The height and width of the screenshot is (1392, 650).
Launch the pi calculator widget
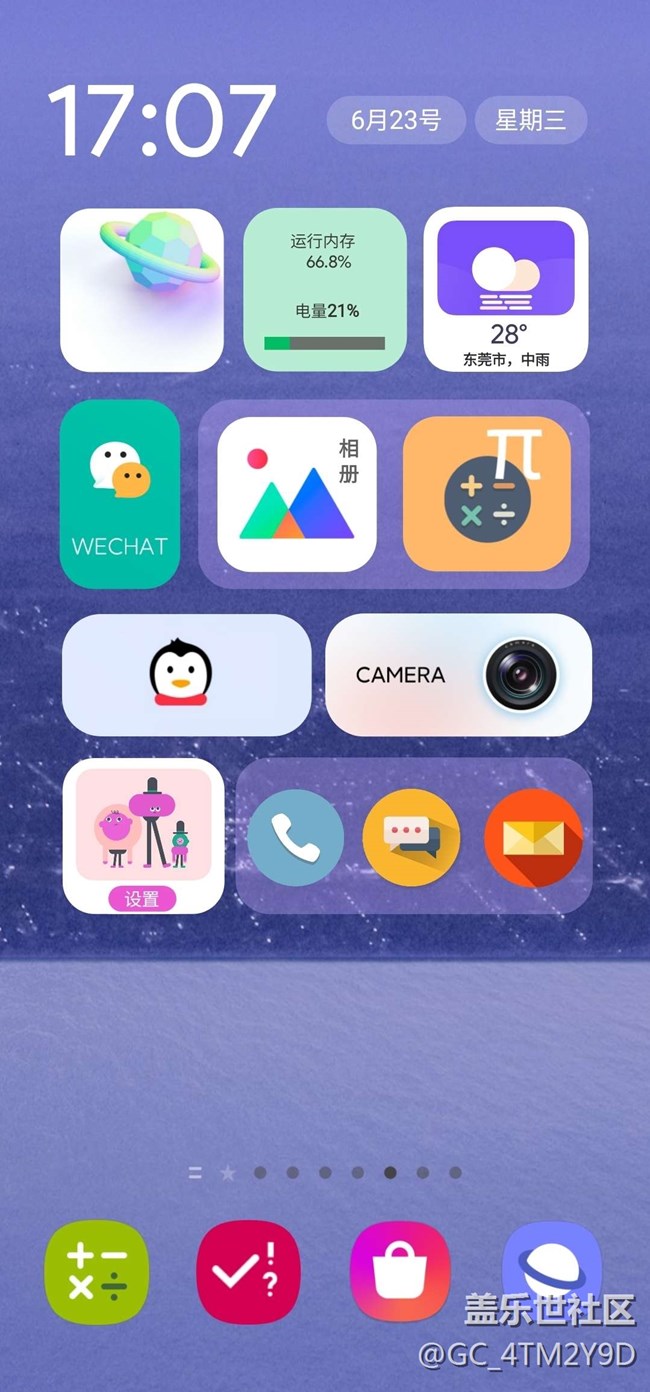tap(487, 494)
